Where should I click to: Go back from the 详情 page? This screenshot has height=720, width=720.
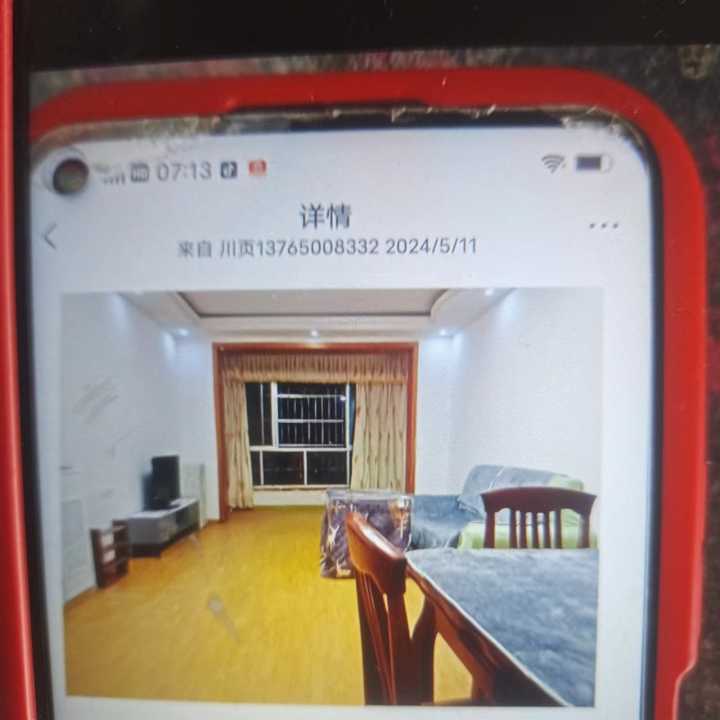click(51, 236)
